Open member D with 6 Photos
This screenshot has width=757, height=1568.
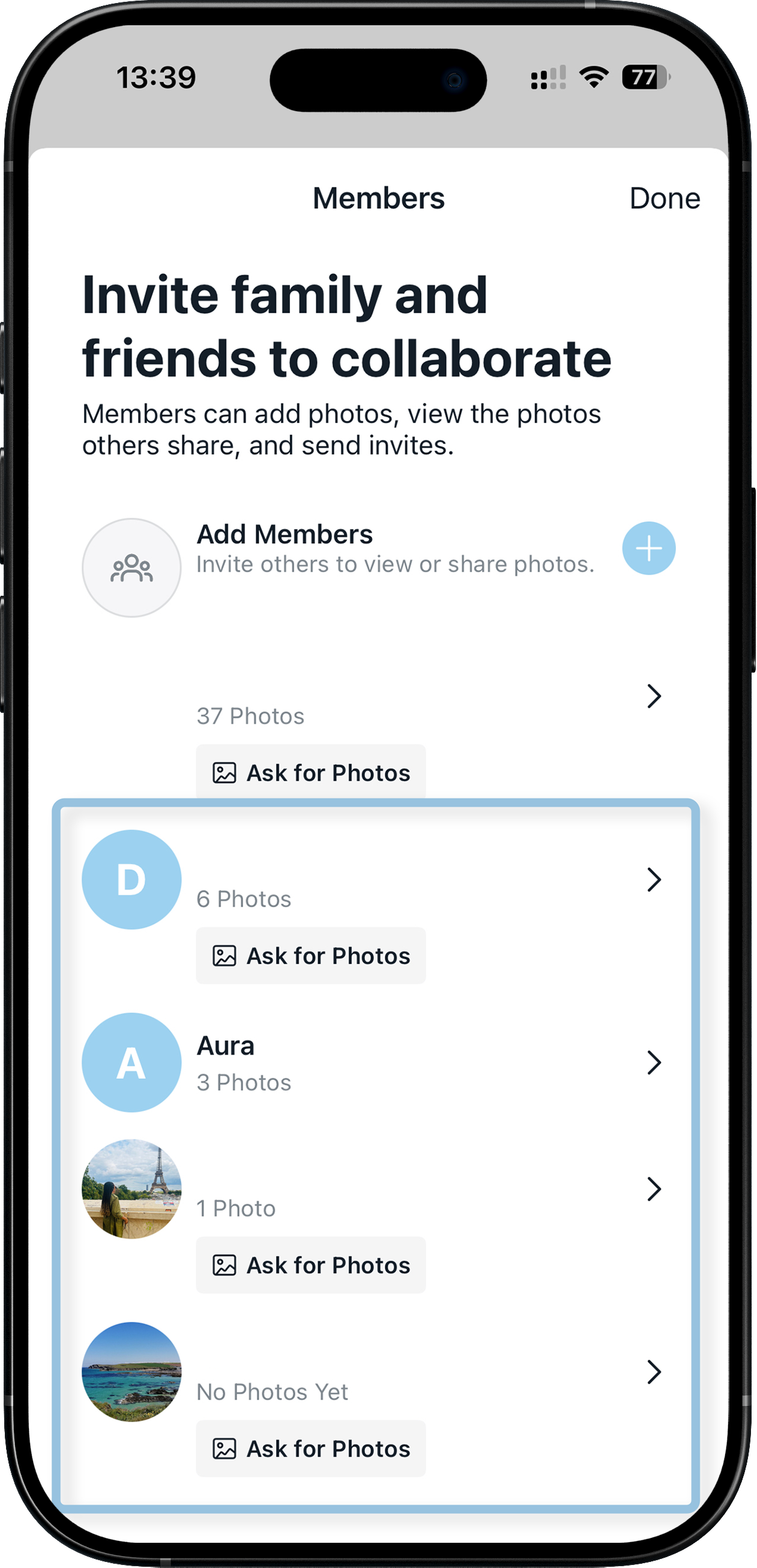pos(654,879)
